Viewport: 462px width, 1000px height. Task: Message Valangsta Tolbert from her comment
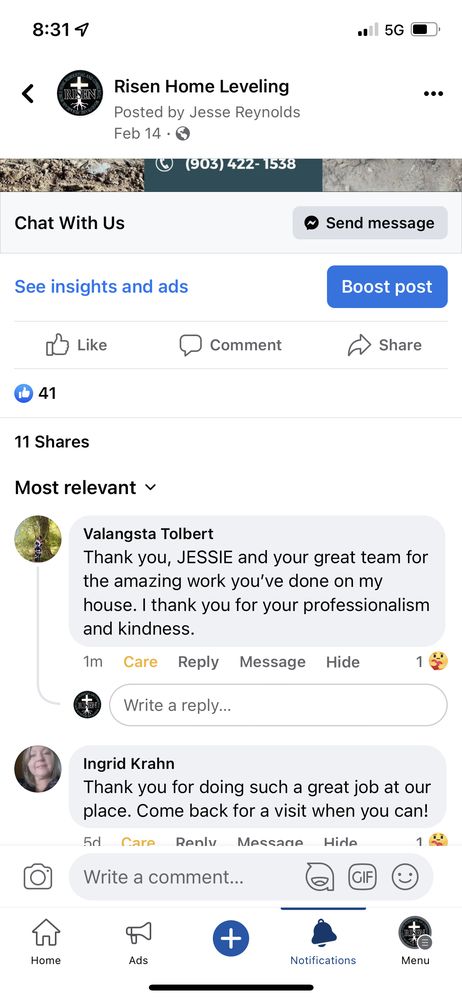point(272,662)
